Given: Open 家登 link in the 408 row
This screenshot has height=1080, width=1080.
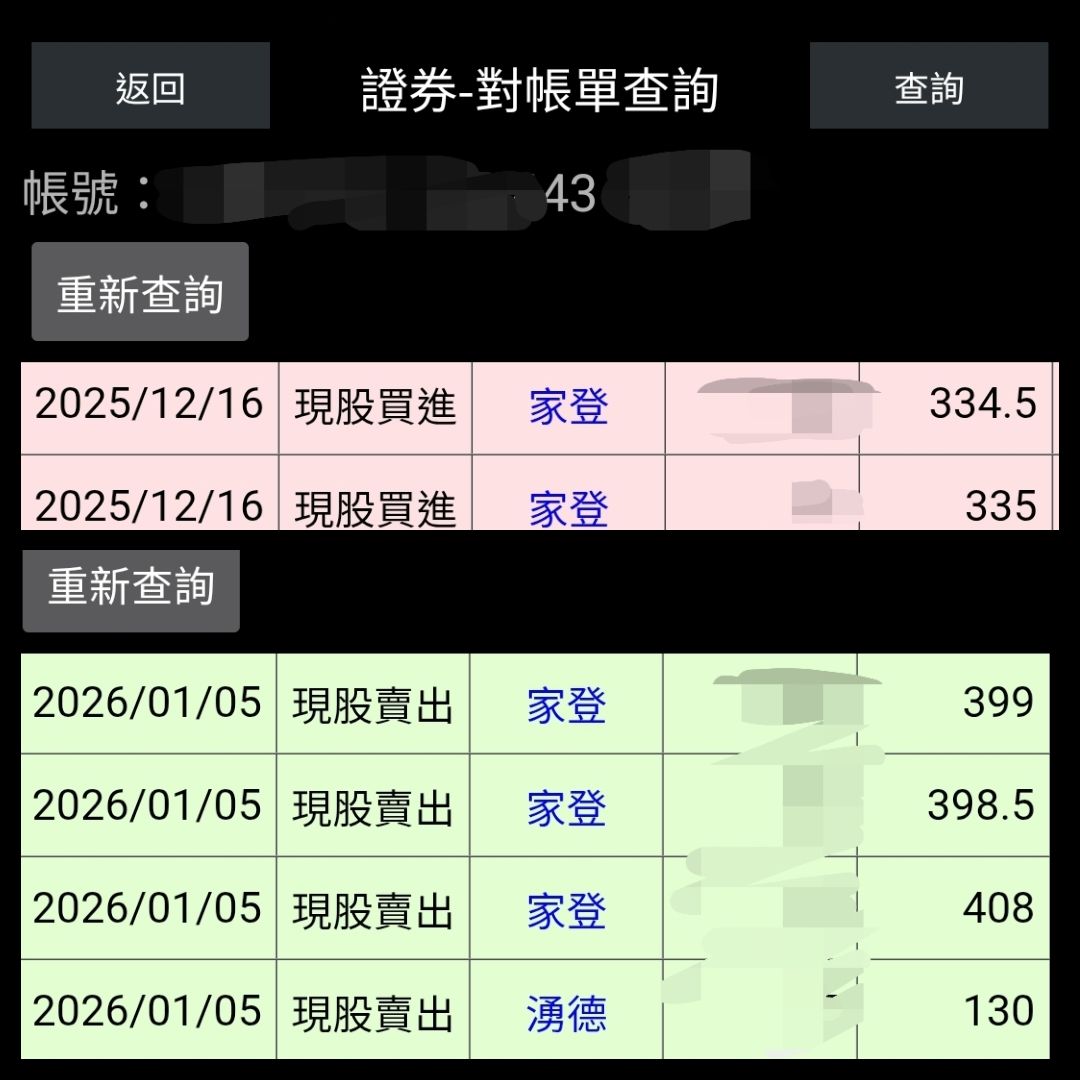Looking at the screenshot, I should [x=566, y=911].
